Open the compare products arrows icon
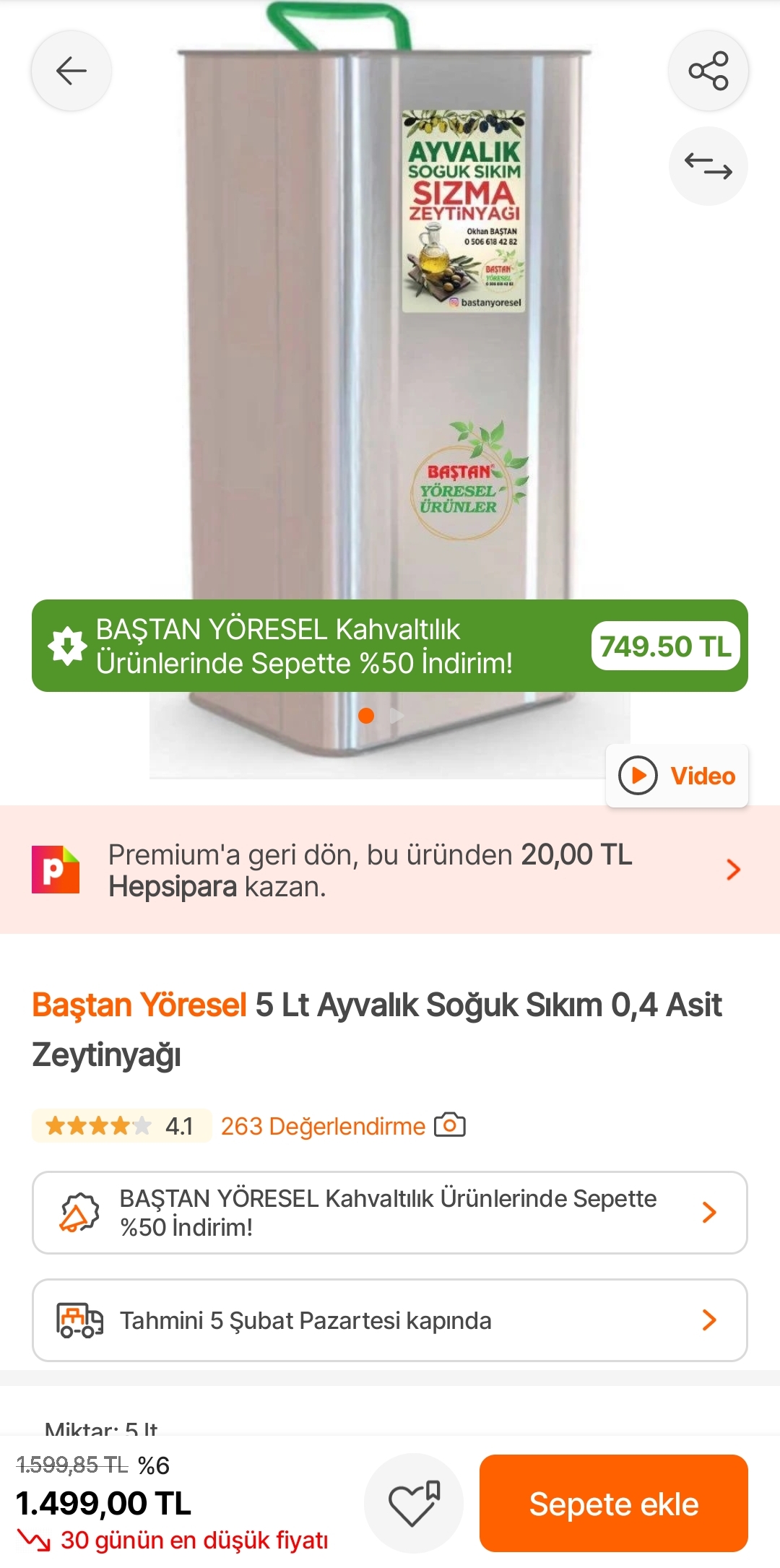Image resolution: width=780 pixels, height=1568 pixels. (x=708, y=166)
